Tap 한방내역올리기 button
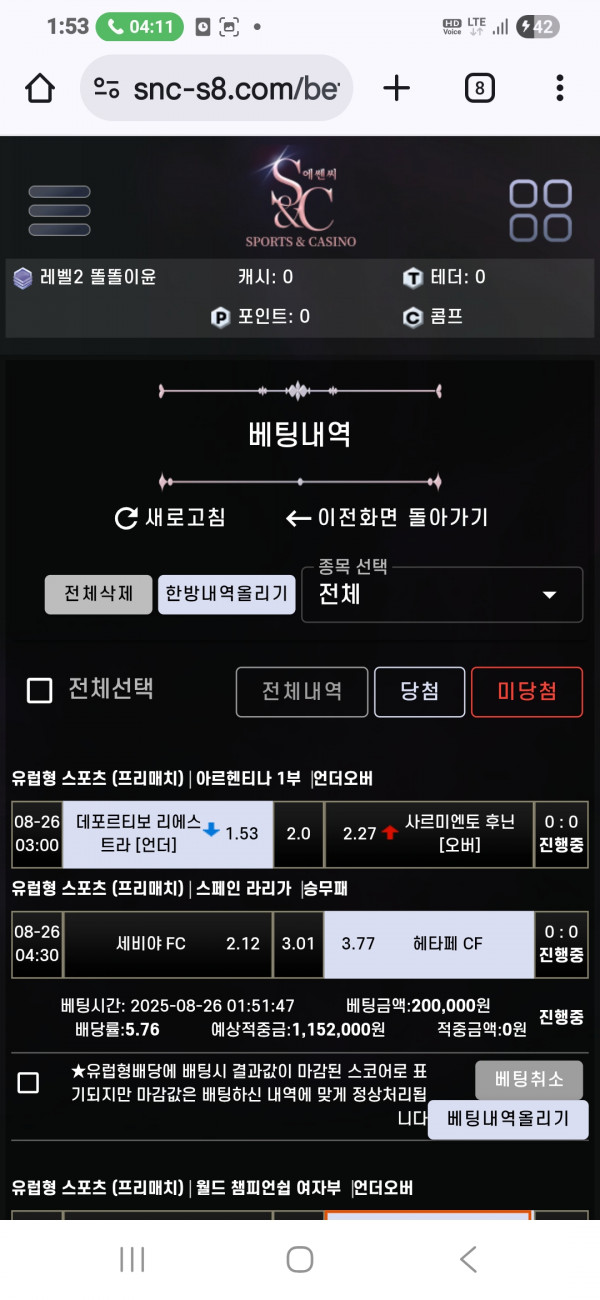The image size is (600, 1300). 227,594
